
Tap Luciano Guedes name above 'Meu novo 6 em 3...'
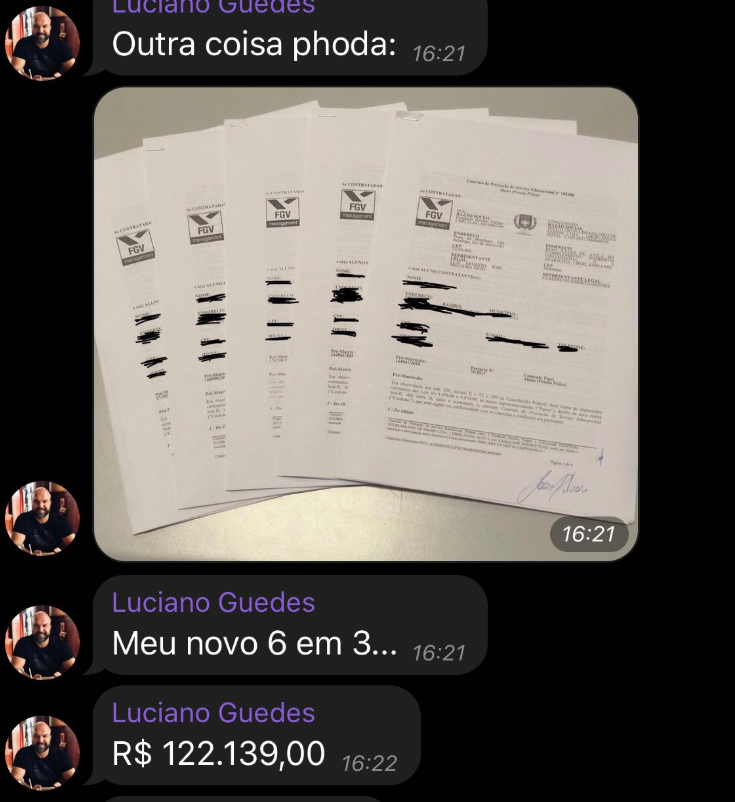[x=213, y=603]
